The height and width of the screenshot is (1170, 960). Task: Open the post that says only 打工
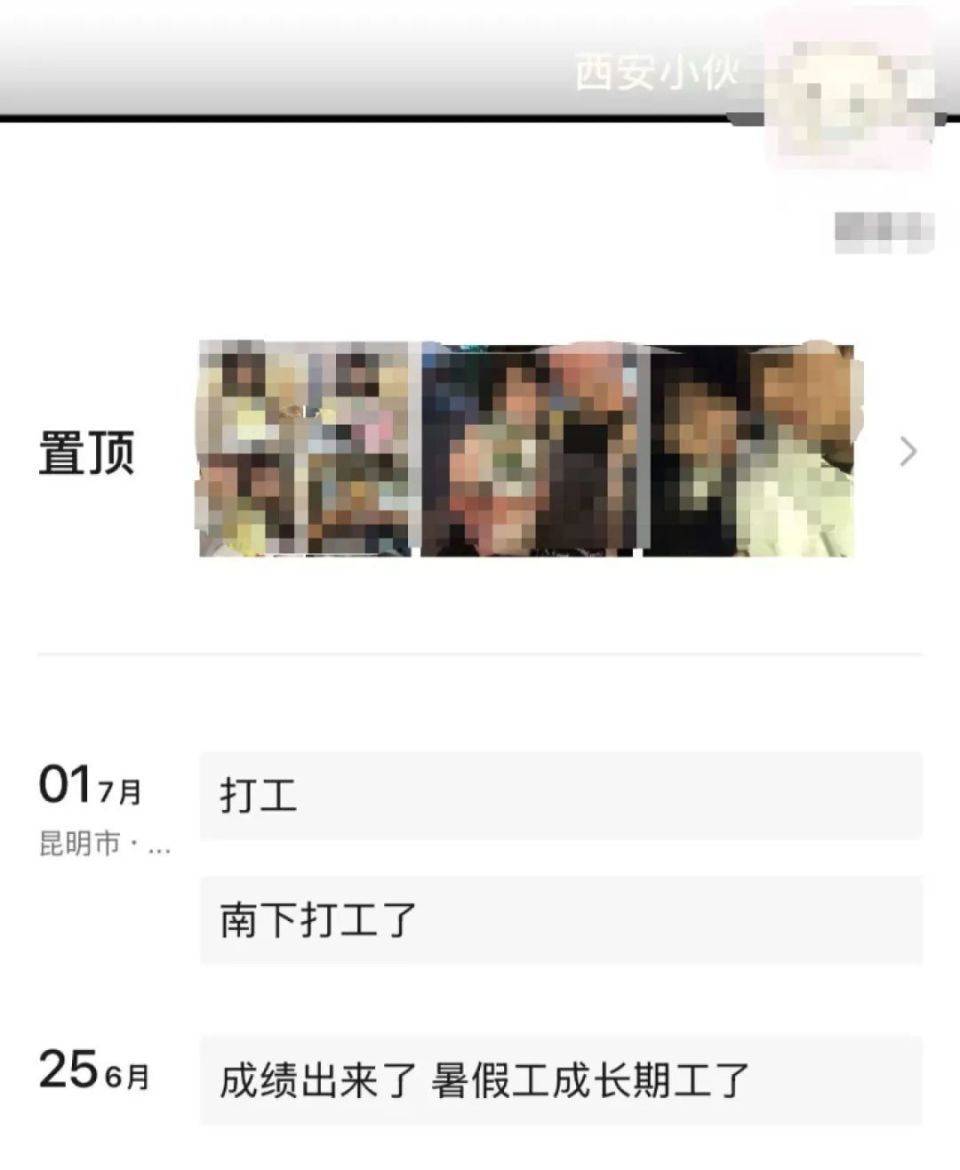pyautogui.click(x=560, y=796)
